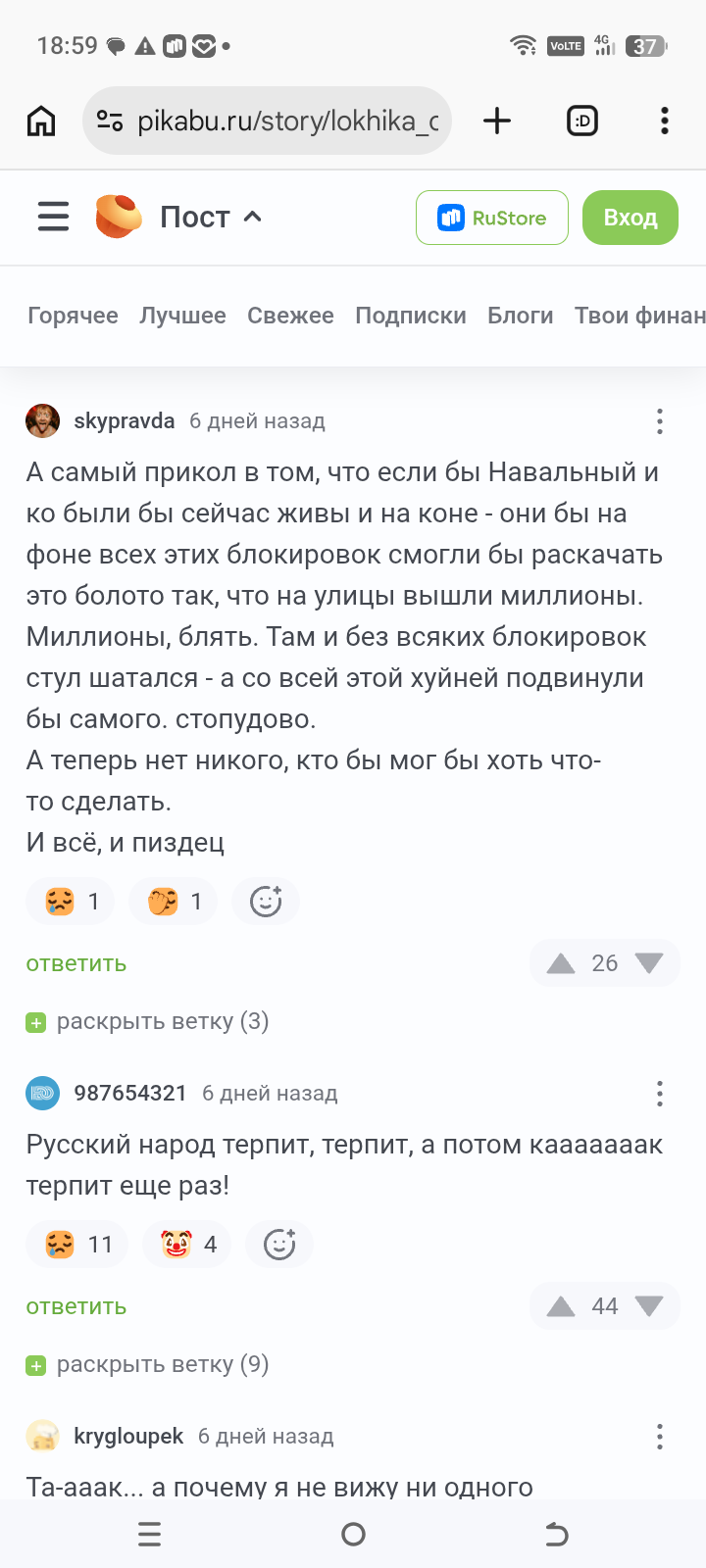Switch to the Горячее tab
The height and width of the screenshot is (1568, 706).
tap(73, 316)
